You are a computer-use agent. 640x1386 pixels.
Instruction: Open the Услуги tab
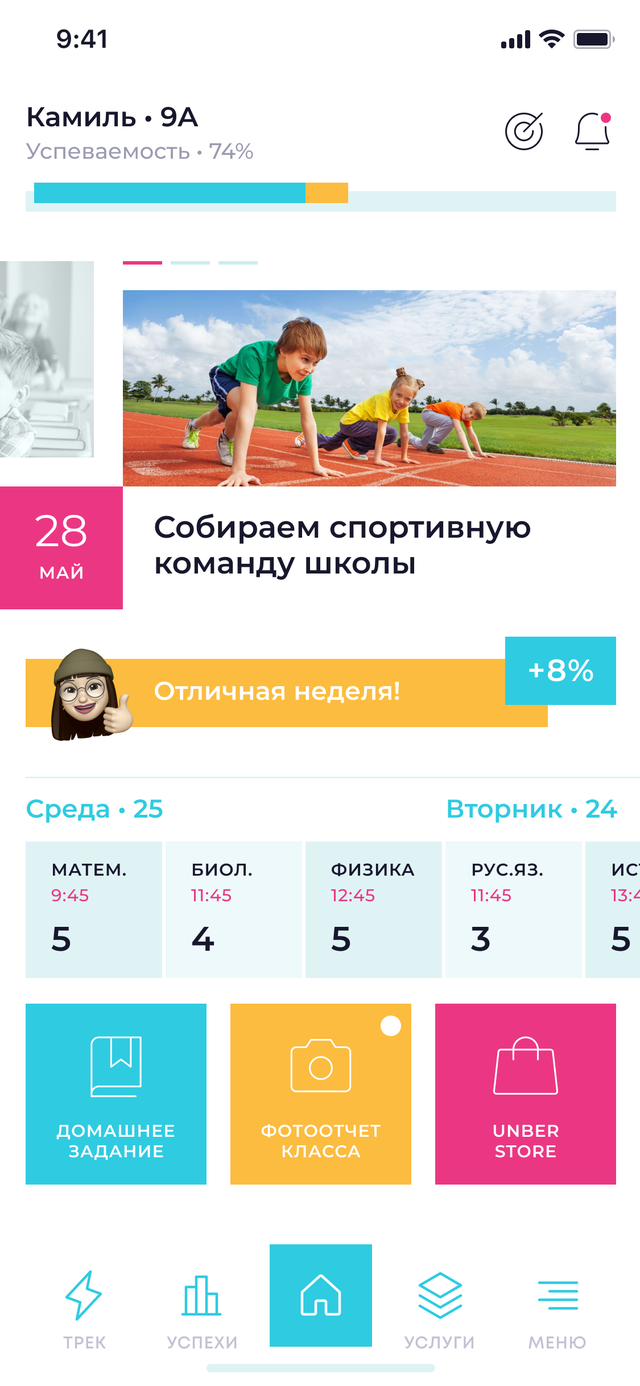pyautogui.click(x=439, y=1310)
